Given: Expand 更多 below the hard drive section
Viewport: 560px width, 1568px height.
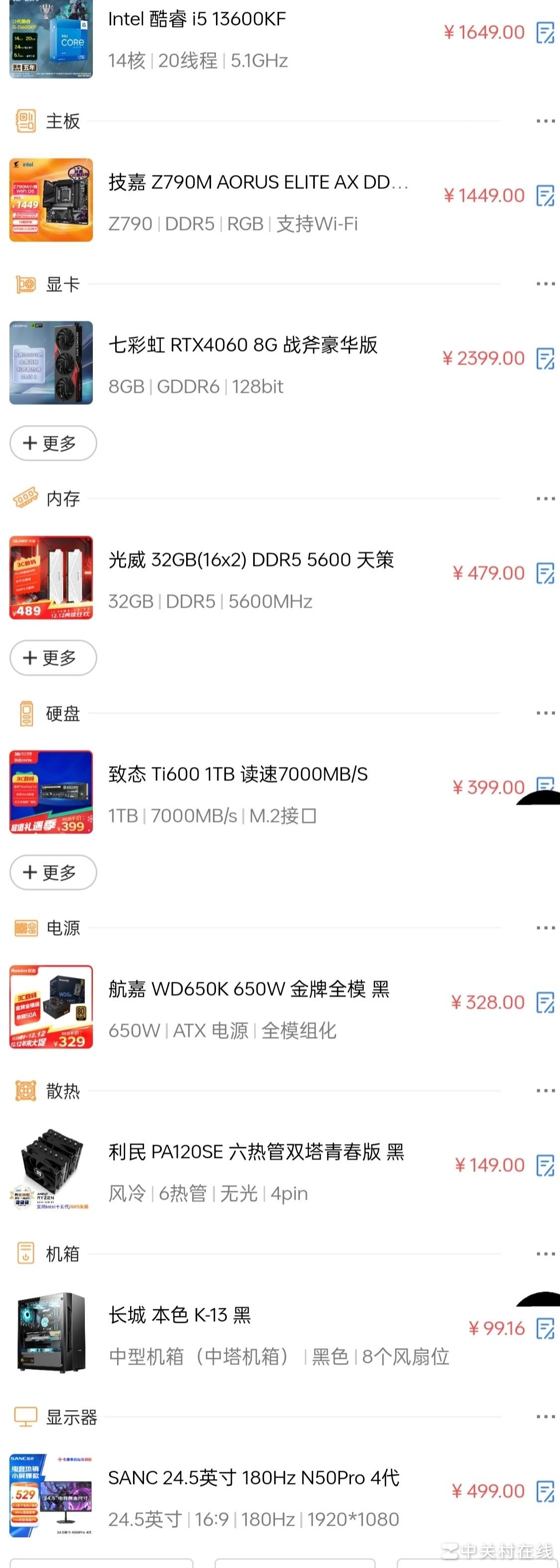Looking at the screenshot, I should coord(53,872).
